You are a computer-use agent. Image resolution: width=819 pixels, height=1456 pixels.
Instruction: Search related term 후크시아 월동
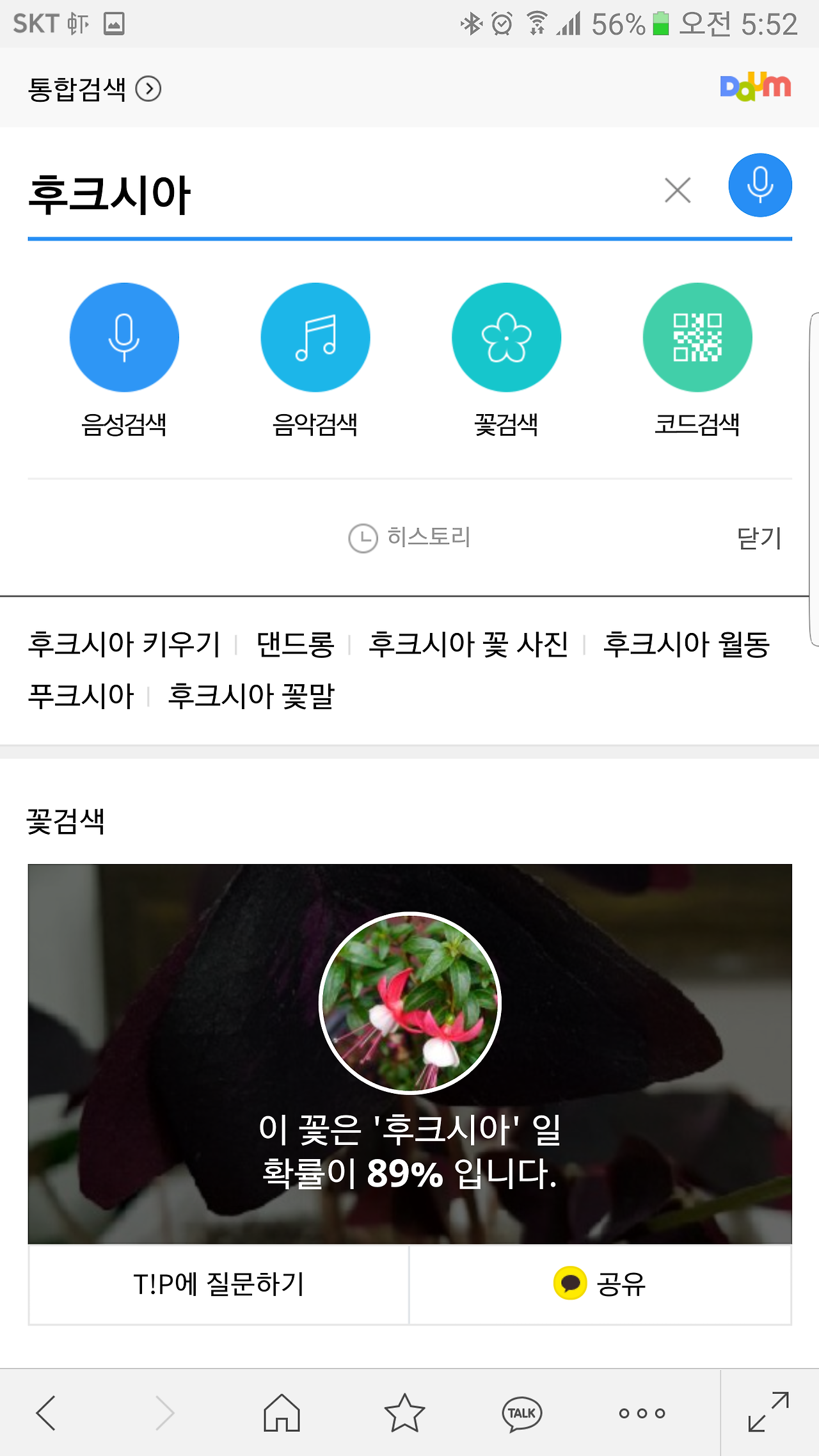(x=686, y=644)
